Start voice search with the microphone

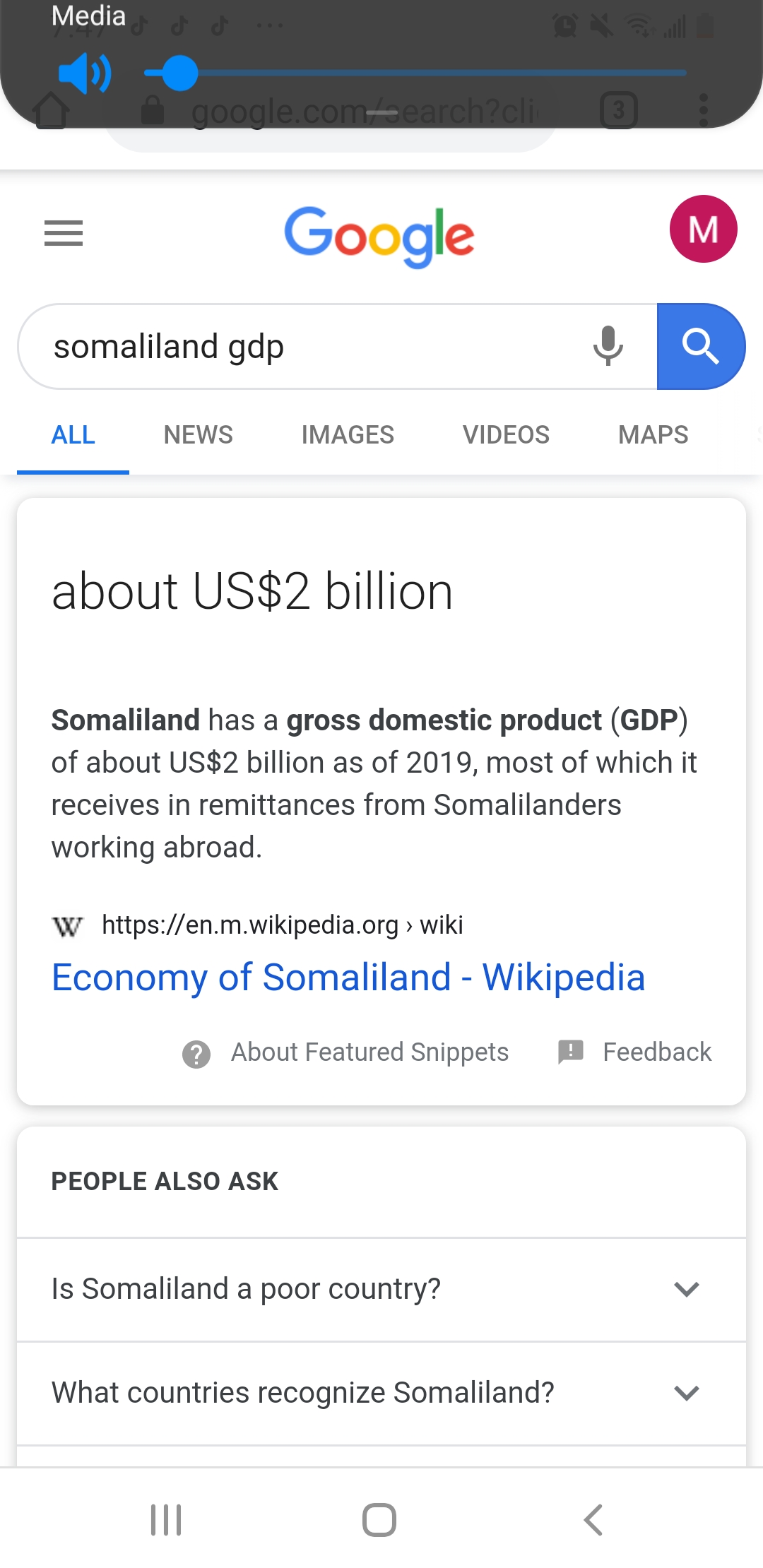click(608, 346)
